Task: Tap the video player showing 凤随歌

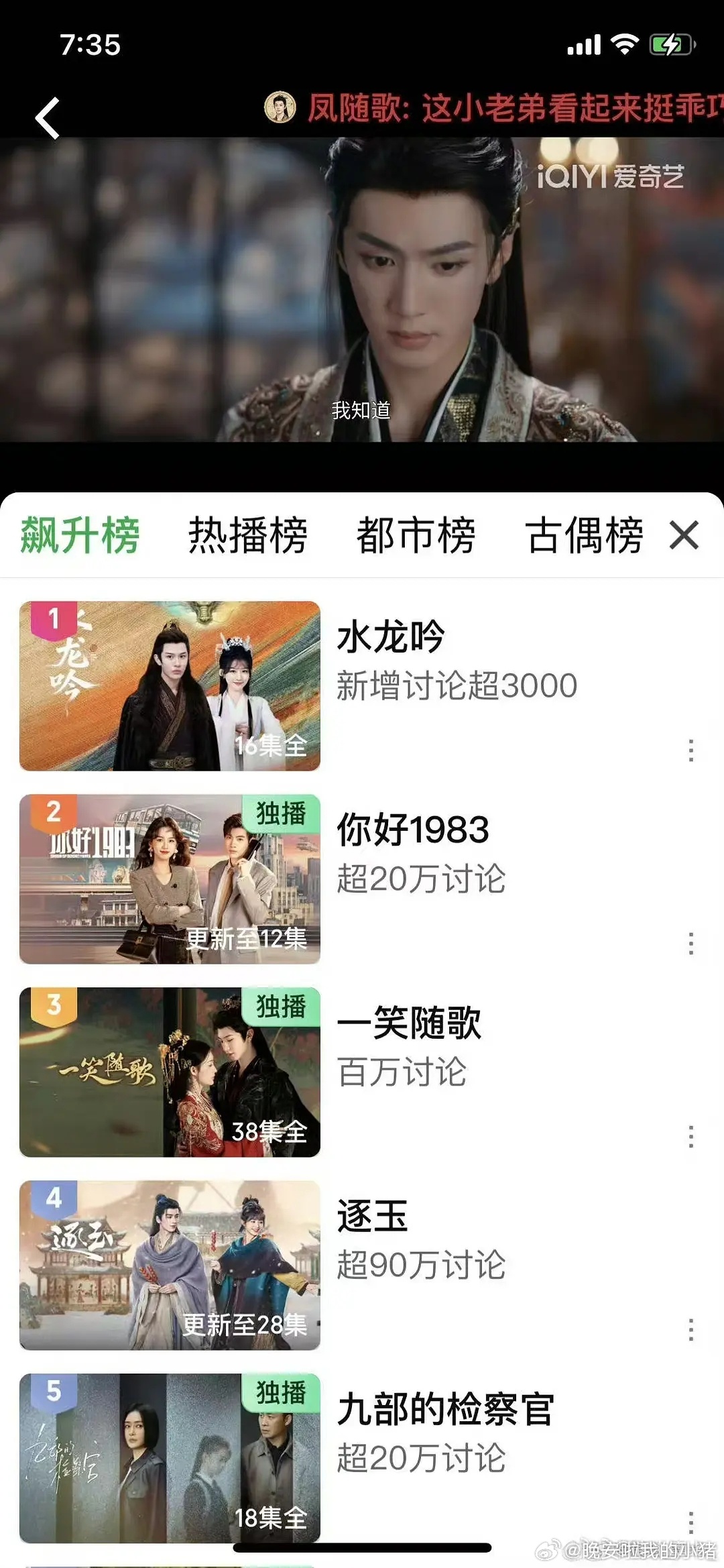Action: (362, 290)
